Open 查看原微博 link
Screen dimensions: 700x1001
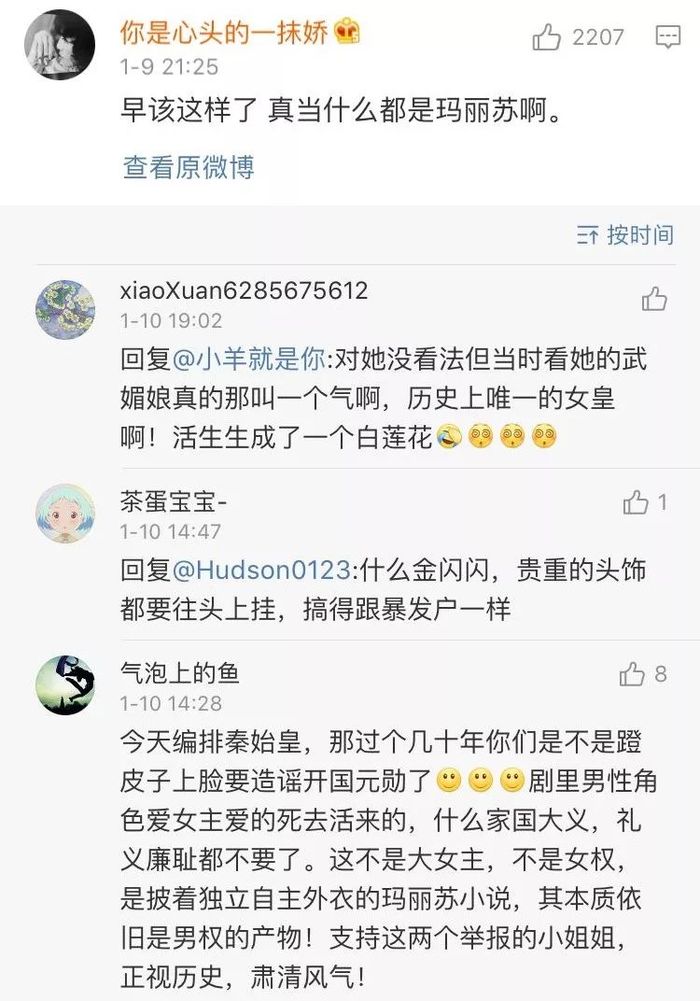pos(188,167)
